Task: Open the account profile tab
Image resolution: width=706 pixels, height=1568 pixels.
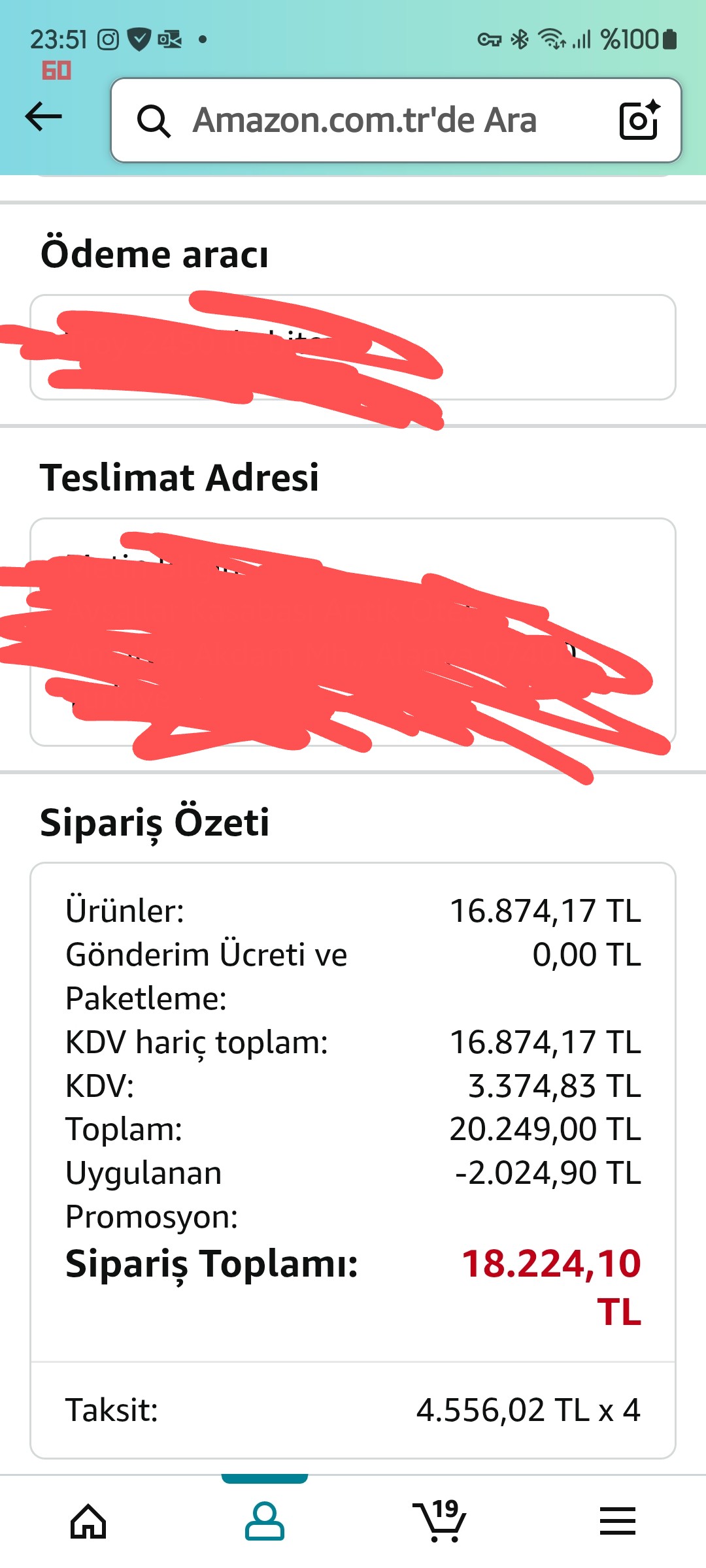Action: pos(265,1521)
